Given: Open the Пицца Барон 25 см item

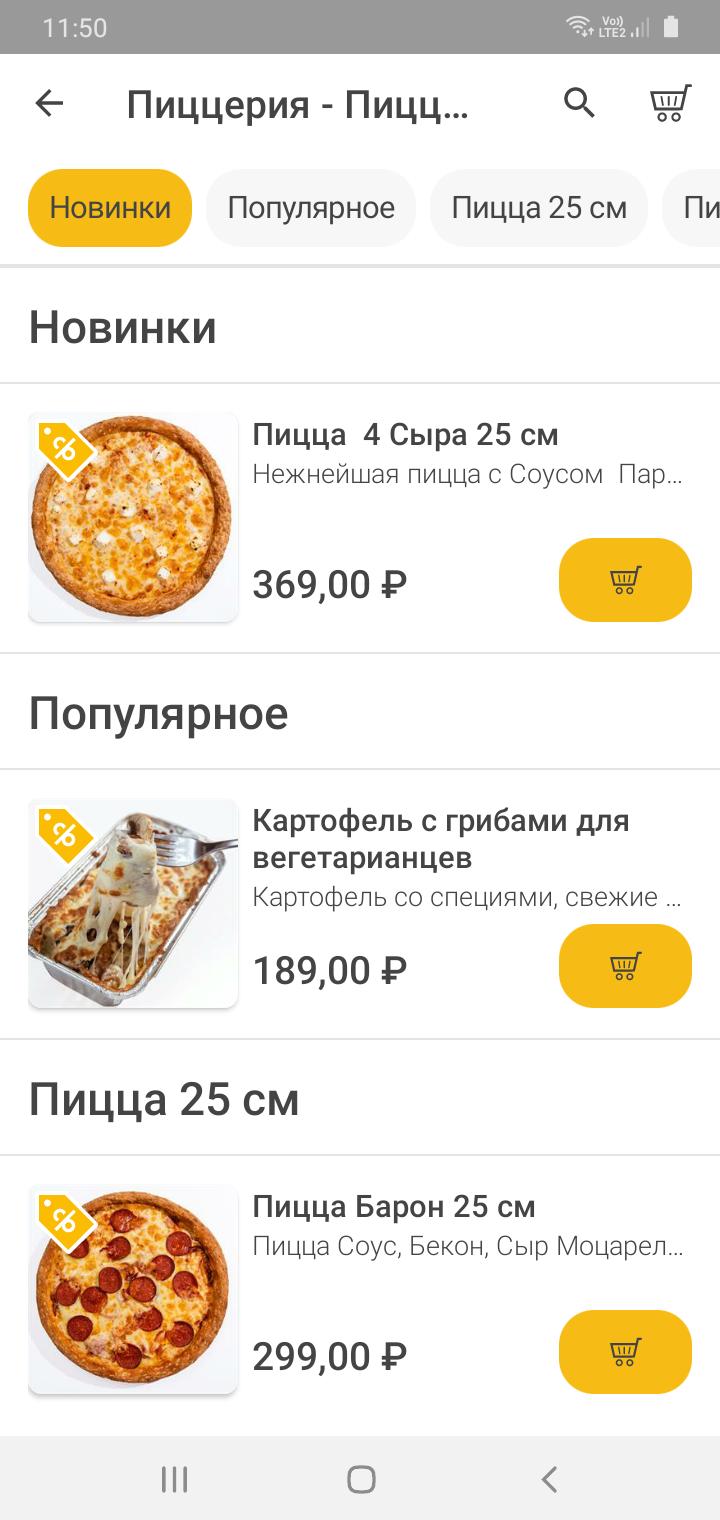Looking at the screenshot, I should tap(360, 1290).
